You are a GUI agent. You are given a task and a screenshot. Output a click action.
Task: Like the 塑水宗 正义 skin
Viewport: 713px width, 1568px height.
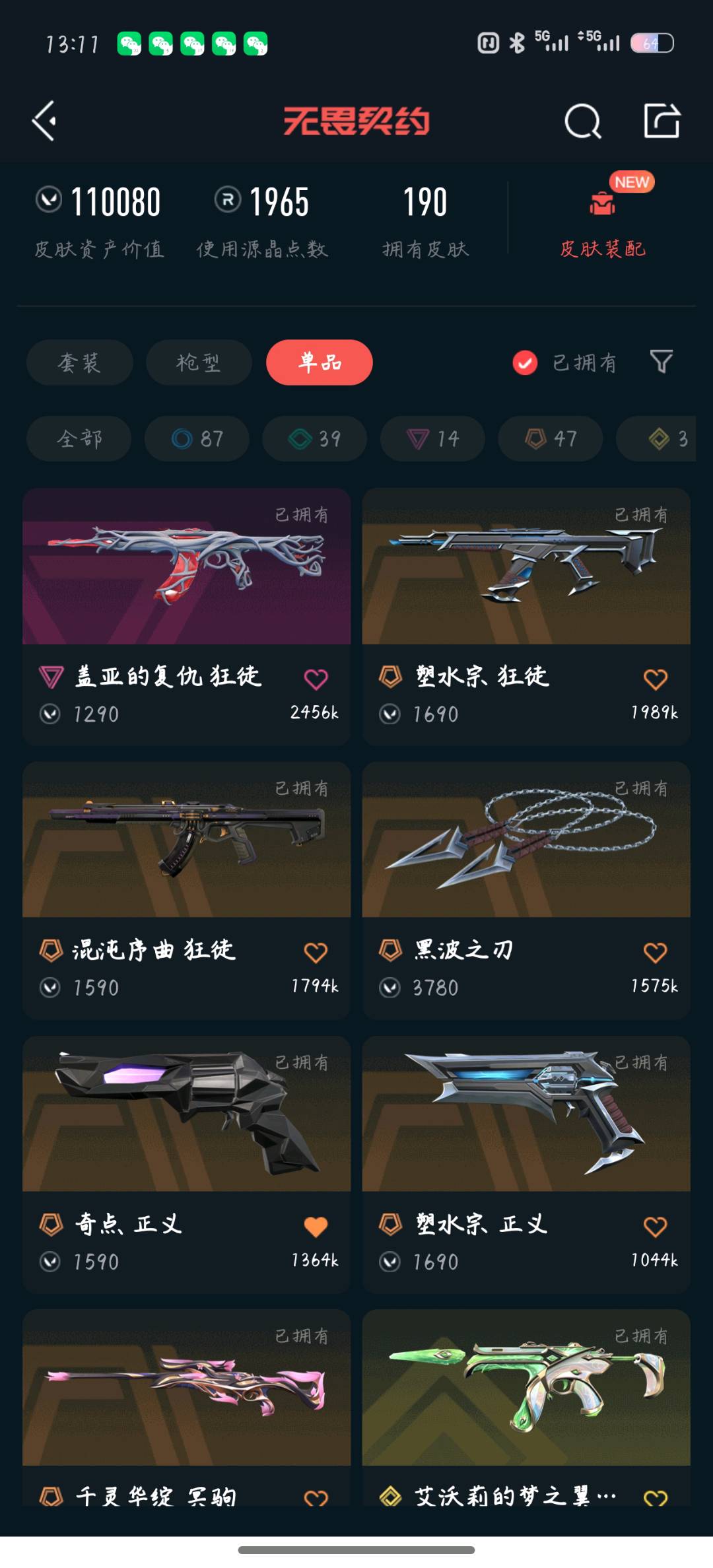coord(655,1226)
